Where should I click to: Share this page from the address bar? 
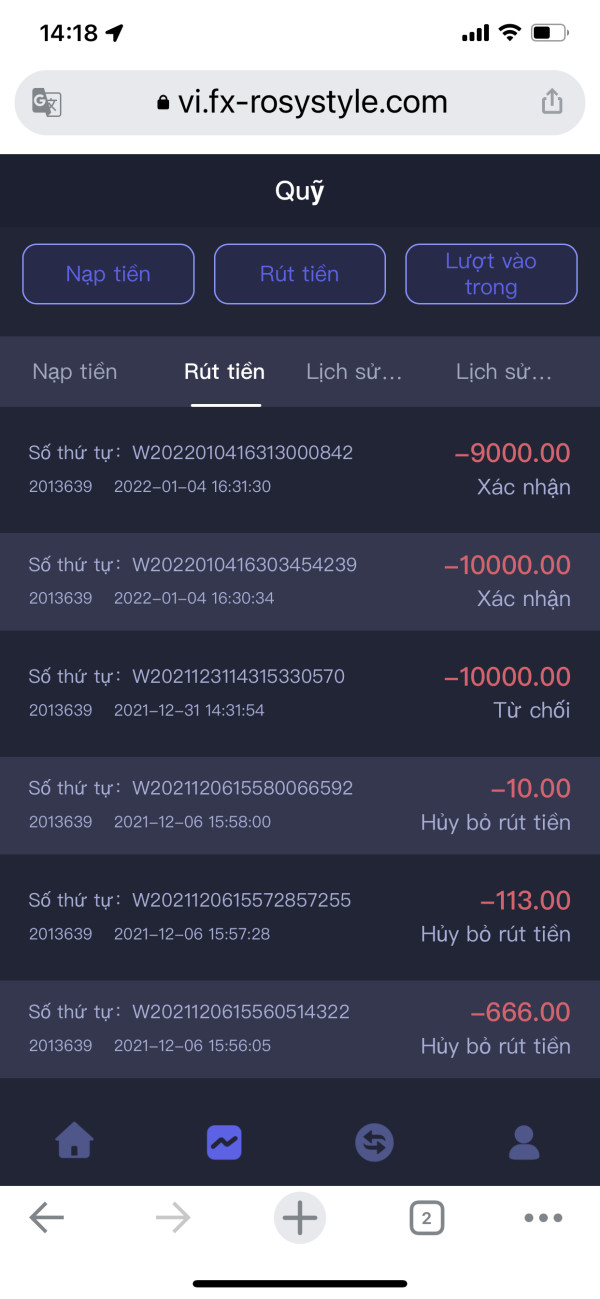552,101
